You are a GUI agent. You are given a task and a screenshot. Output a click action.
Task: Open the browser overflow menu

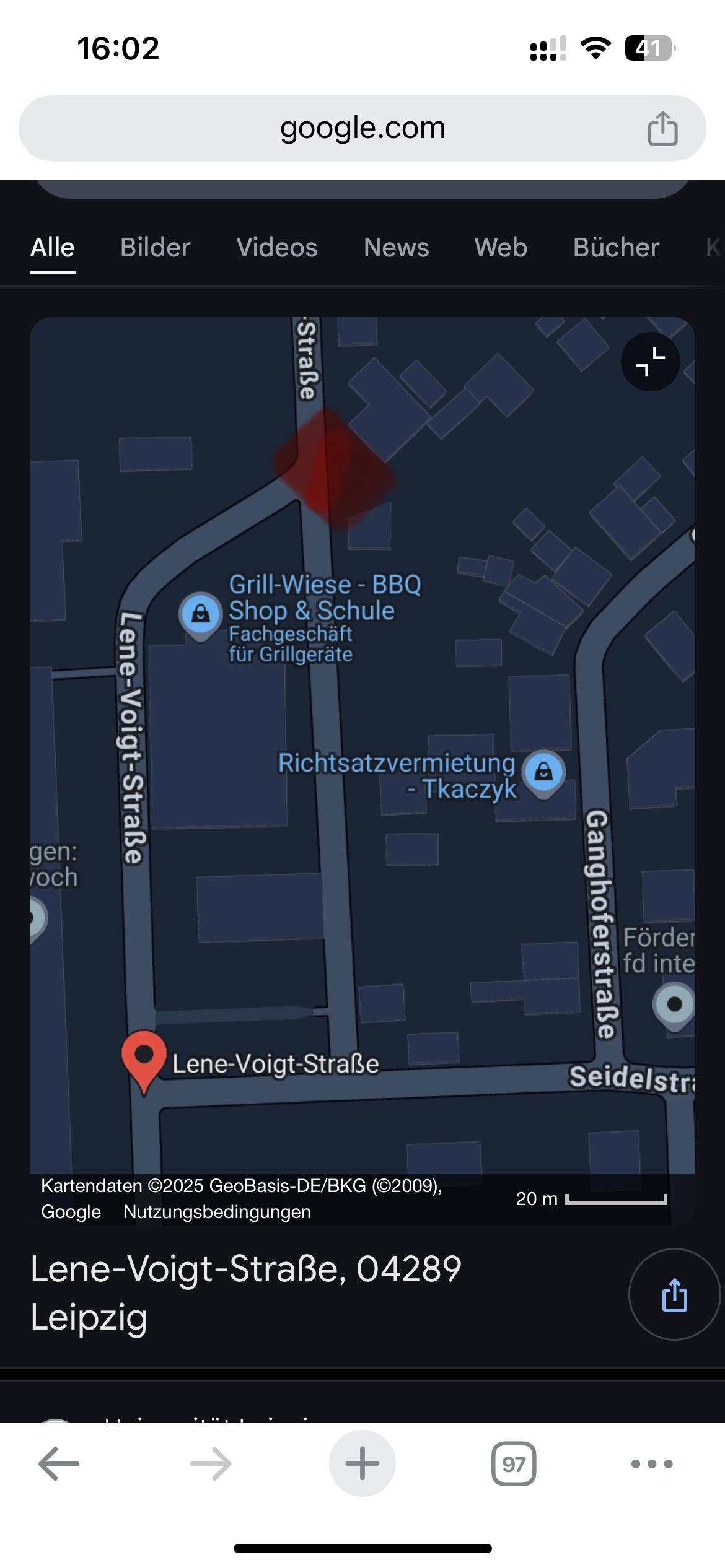click(x=651, y=1464)
